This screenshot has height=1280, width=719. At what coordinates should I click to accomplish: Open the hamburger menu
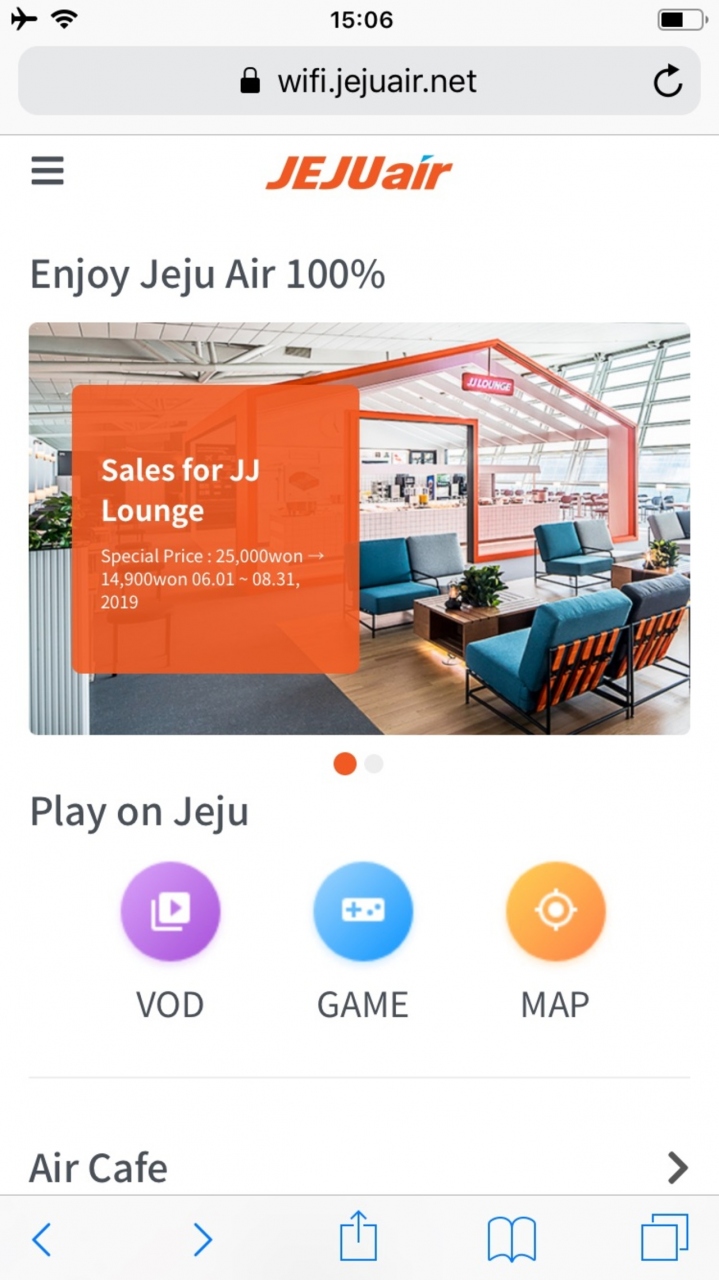click(47, 171)
